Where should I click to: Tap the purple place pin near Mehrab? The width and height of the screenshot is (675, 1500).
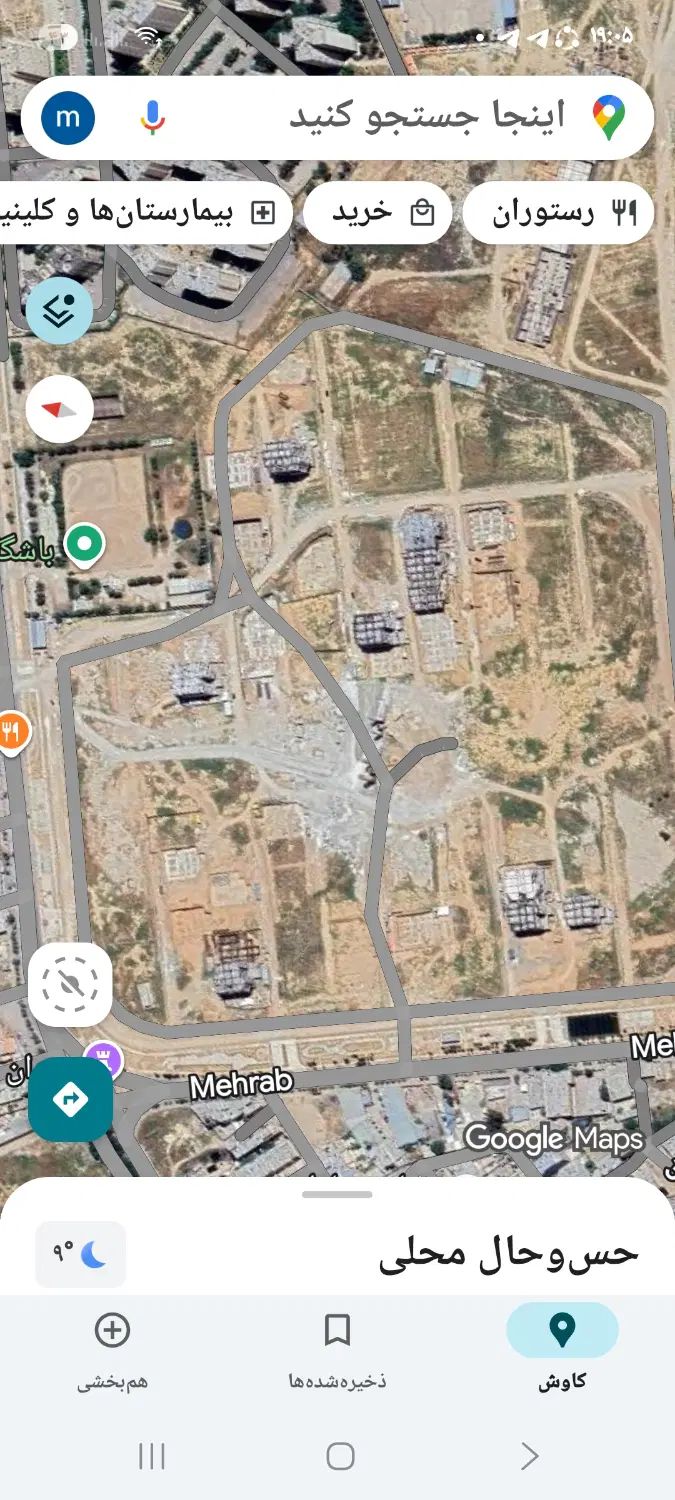tap(103, 1056)
